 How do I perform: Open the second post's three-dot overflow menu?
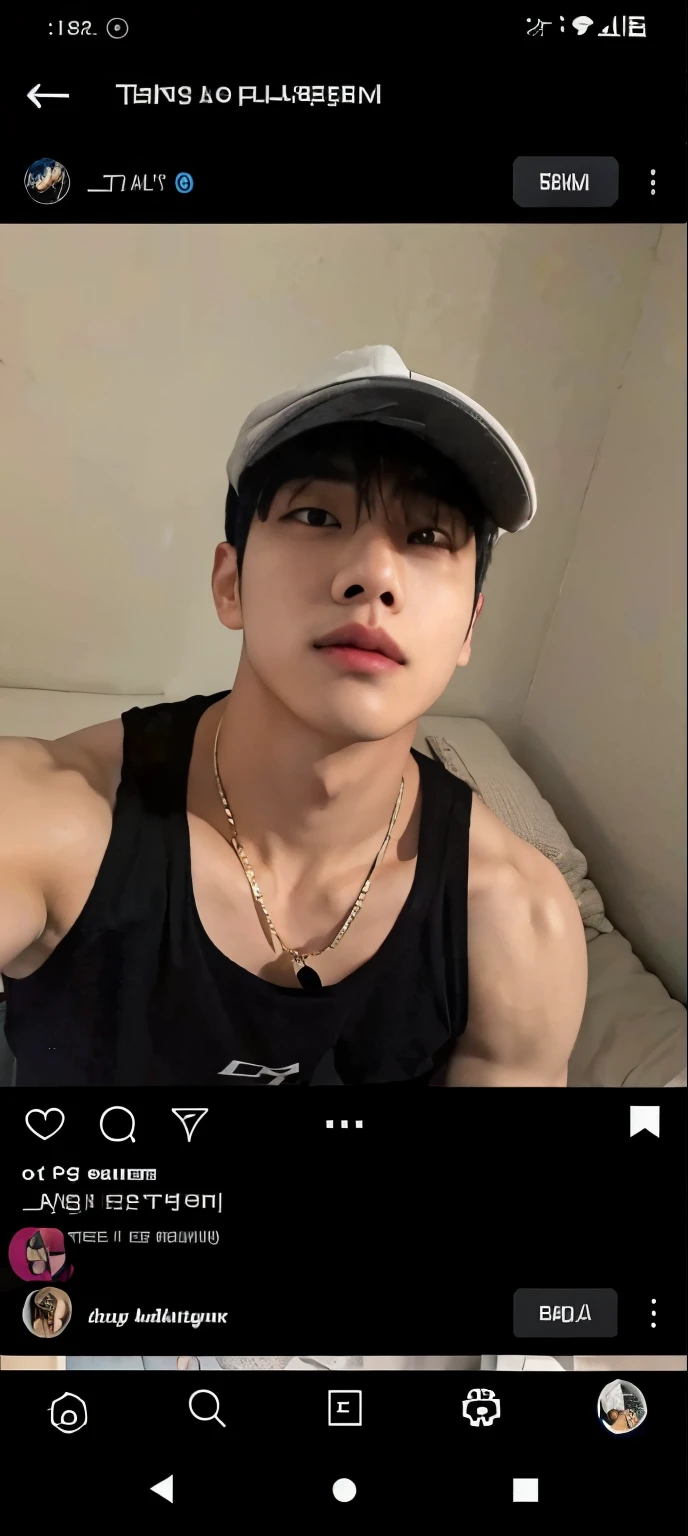(653, 1313)
